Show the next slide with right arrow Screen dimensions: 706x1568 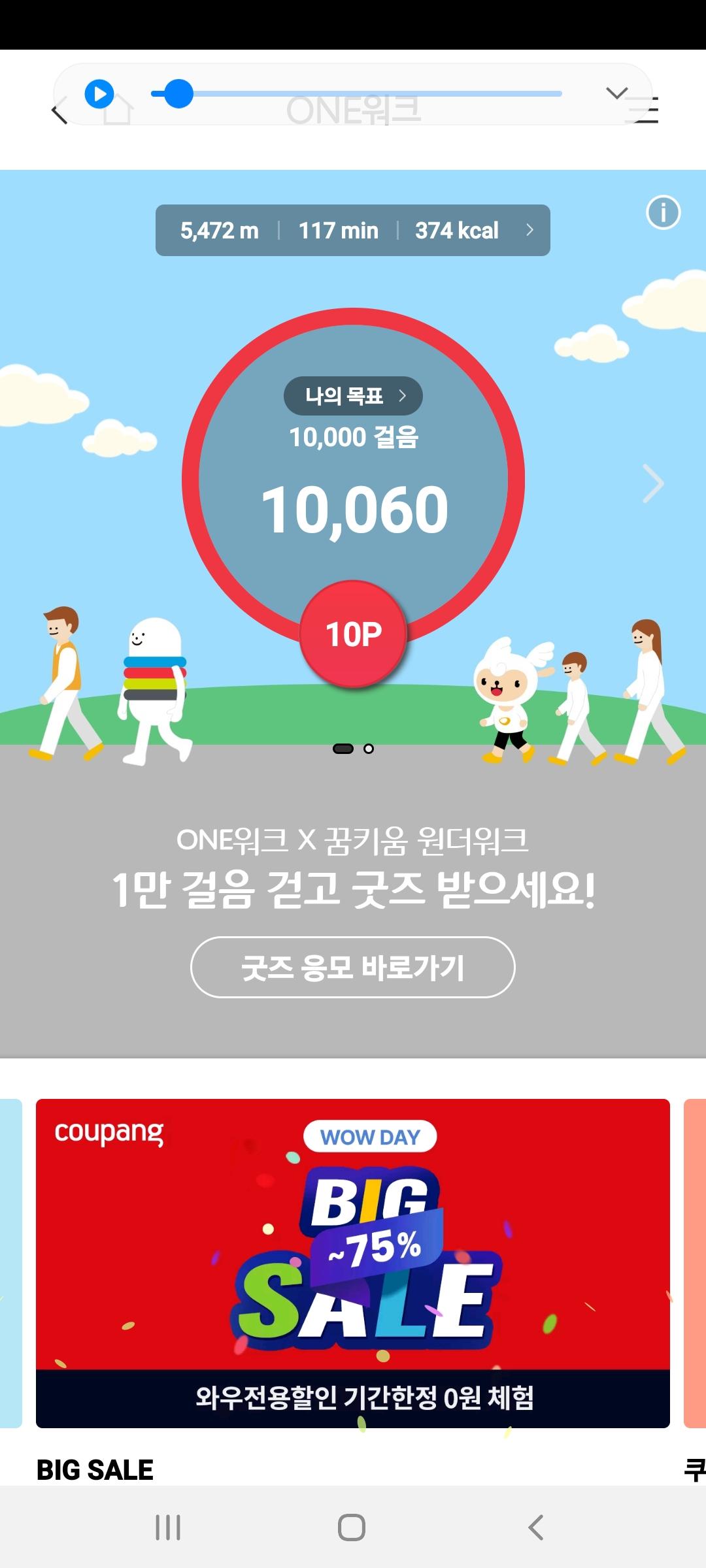click(653, 483)
